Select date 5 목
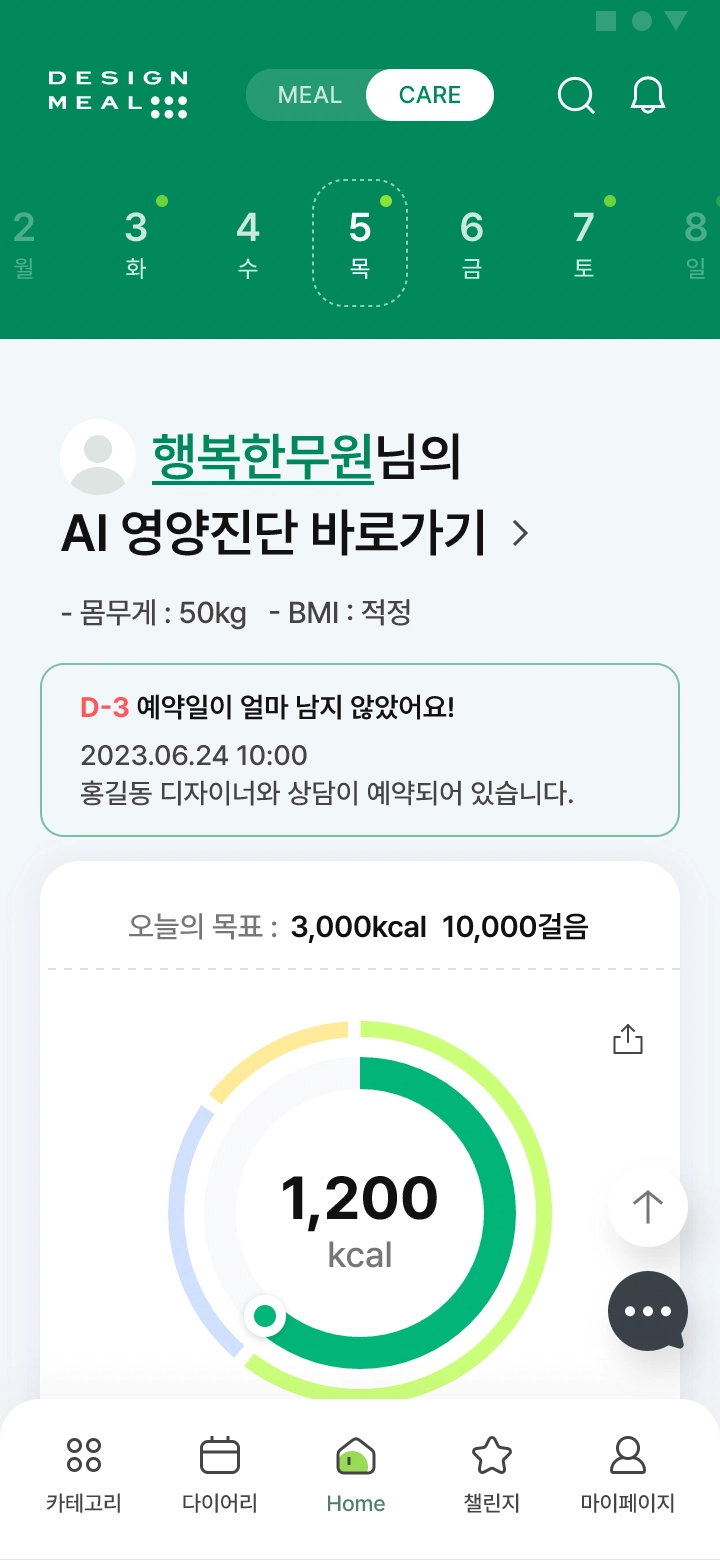This screenshot has width=720, height=1560. 360,243
